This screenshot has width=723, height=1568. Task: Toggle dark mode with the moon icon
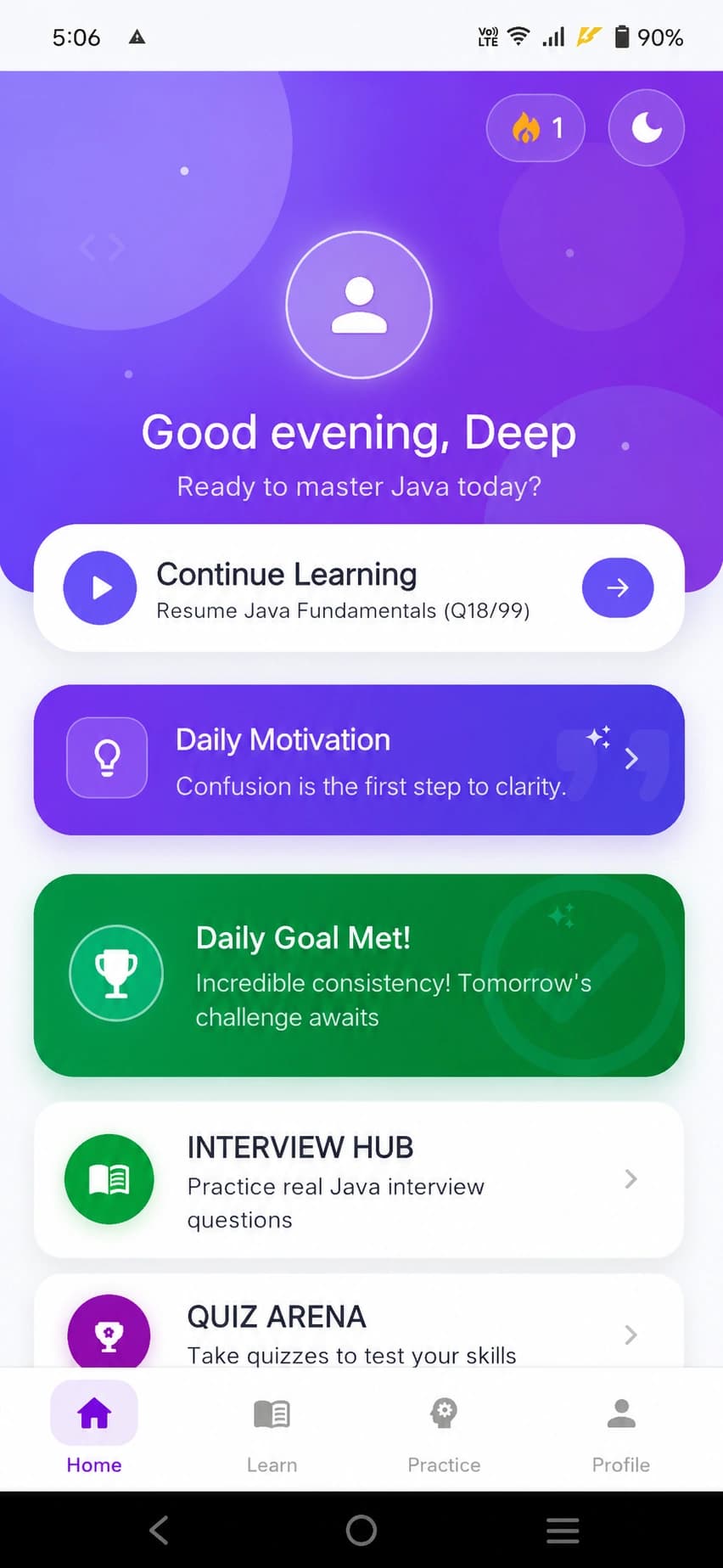tap(646, 128)
